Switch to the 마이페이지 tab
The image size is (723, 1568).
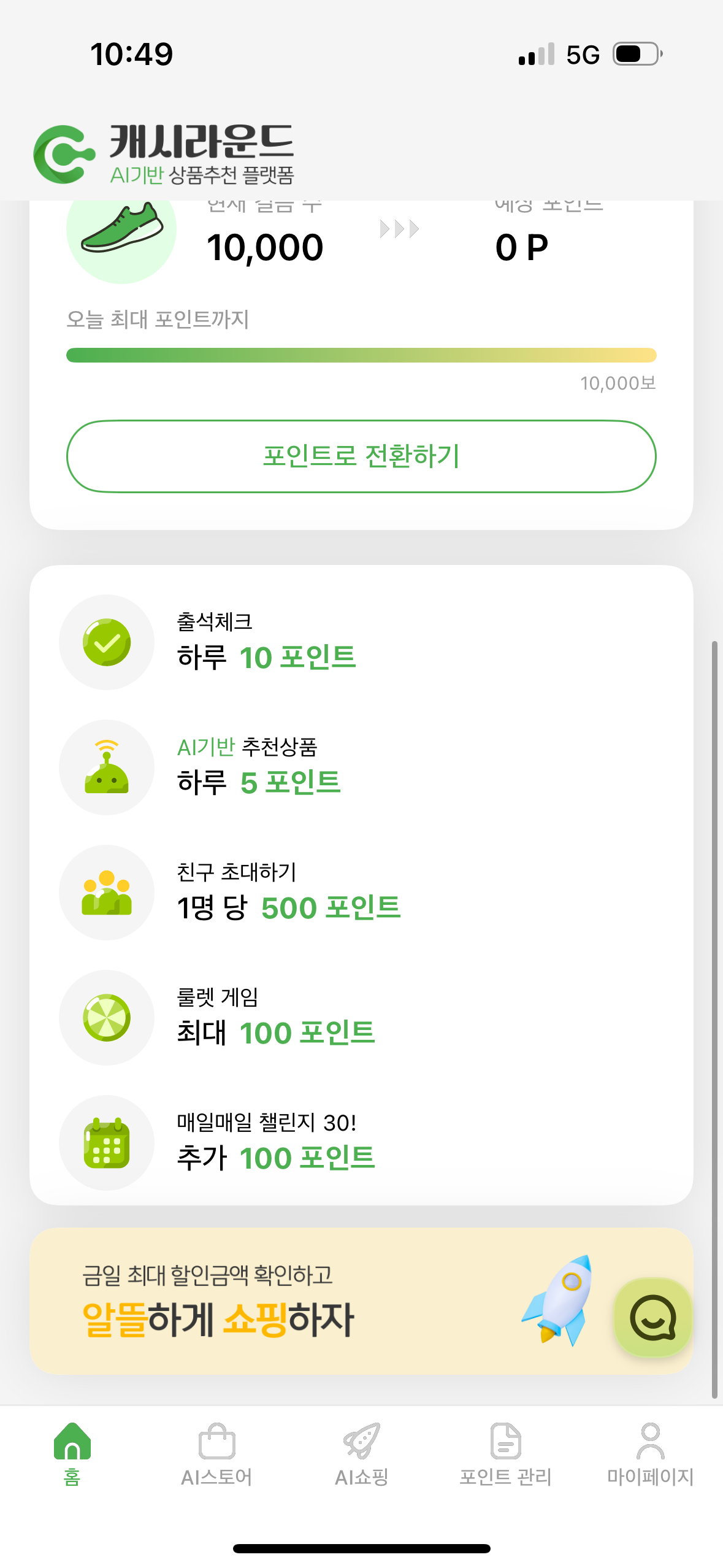click(x=650, y=1455)
